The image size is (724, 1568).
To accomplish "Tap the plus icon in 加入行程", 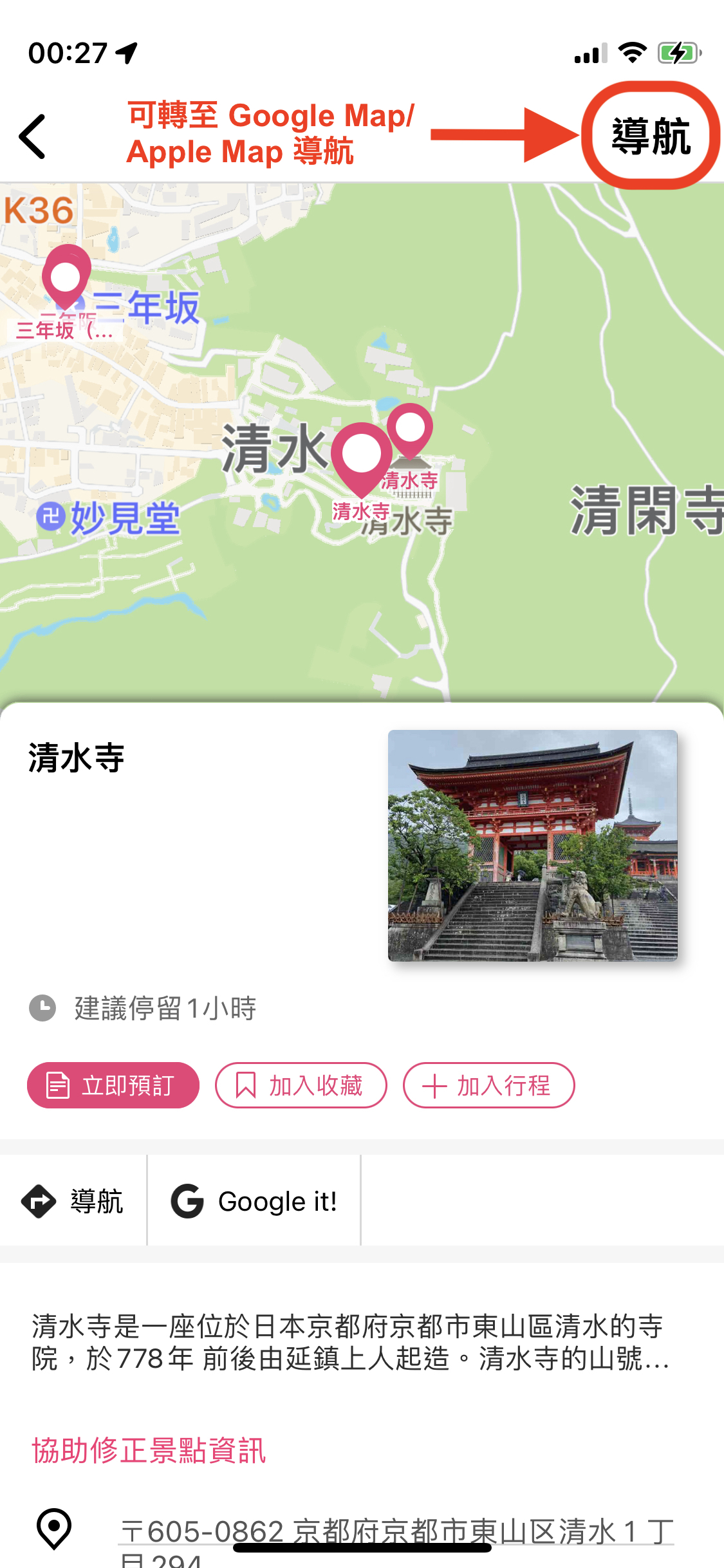I will (x=435, y=1085).
